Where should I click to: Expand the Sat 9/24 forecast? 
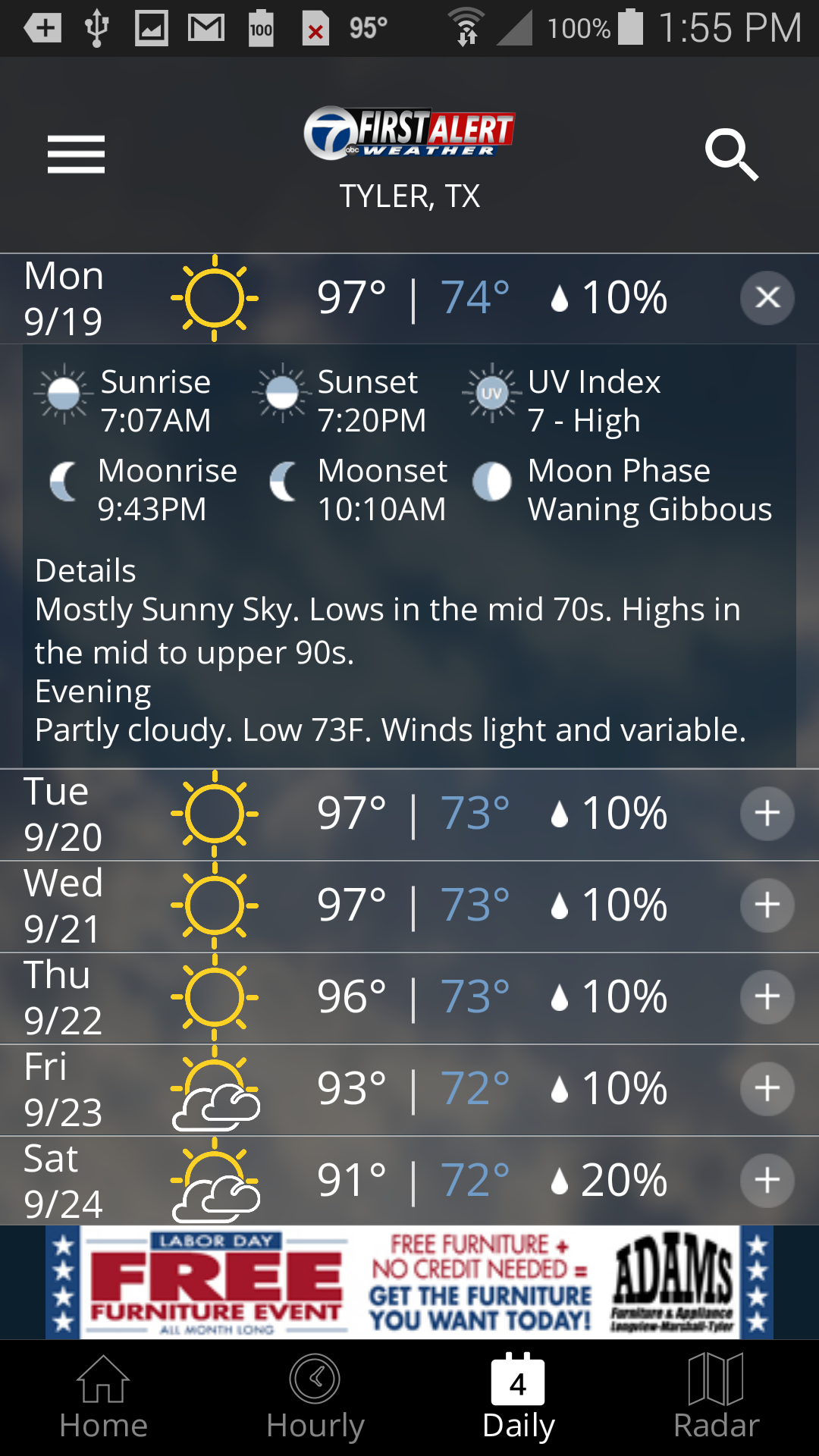pos(767,1180)
